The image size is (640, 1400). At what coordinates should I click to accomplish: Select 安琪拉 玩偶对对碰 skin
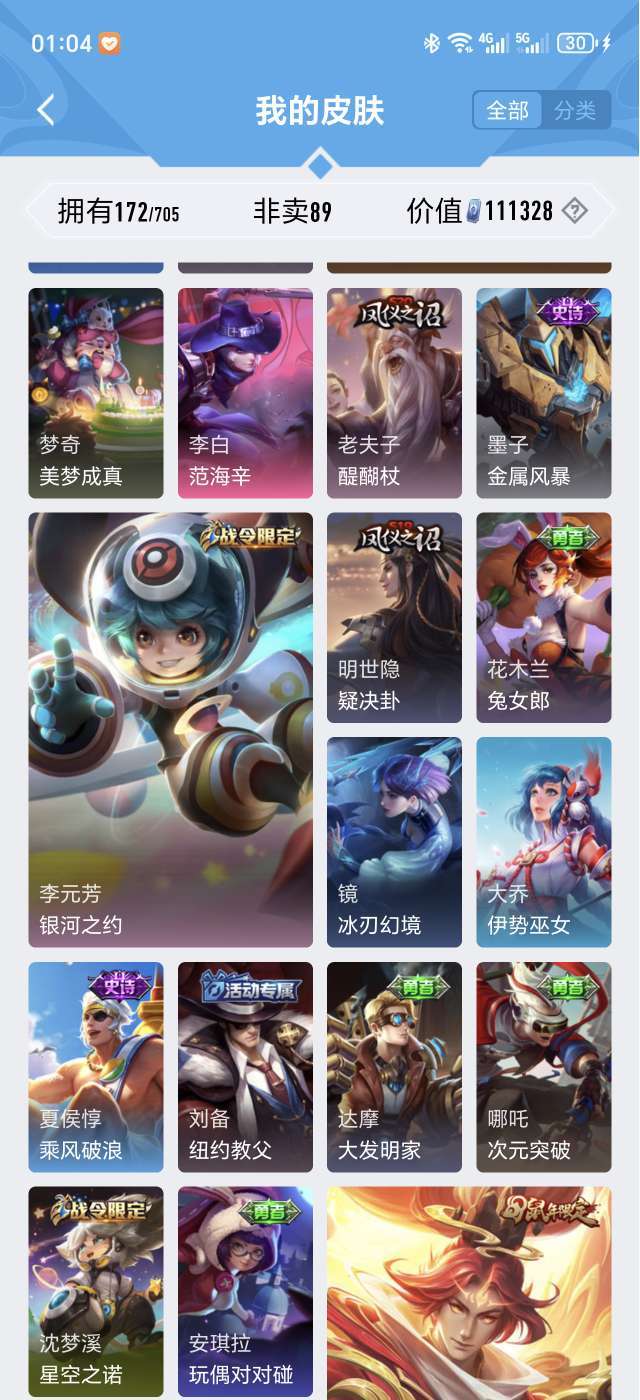(x=245, y=1291)
